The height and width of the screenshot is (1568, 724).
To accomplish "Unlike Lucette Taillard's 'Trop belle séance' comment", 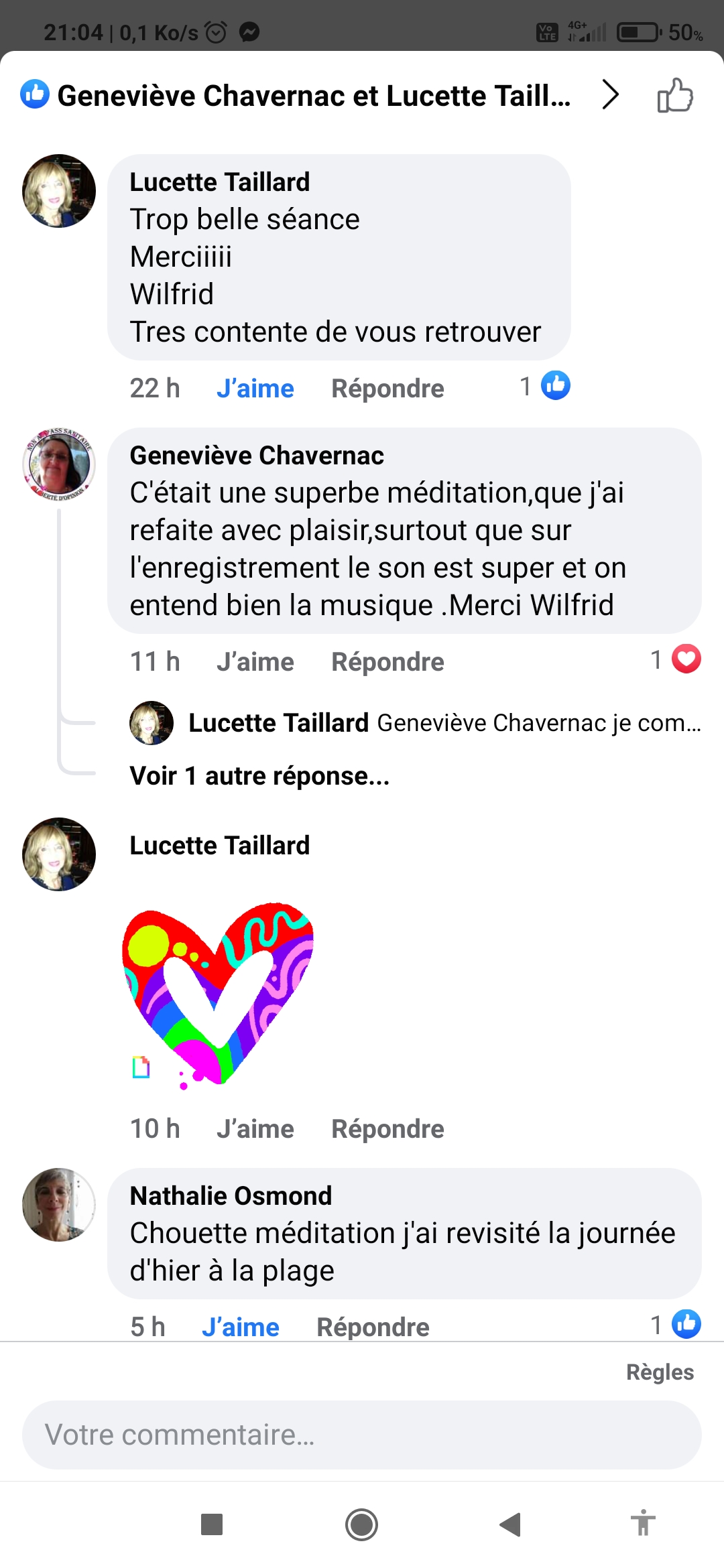I will tap(255, 389).
